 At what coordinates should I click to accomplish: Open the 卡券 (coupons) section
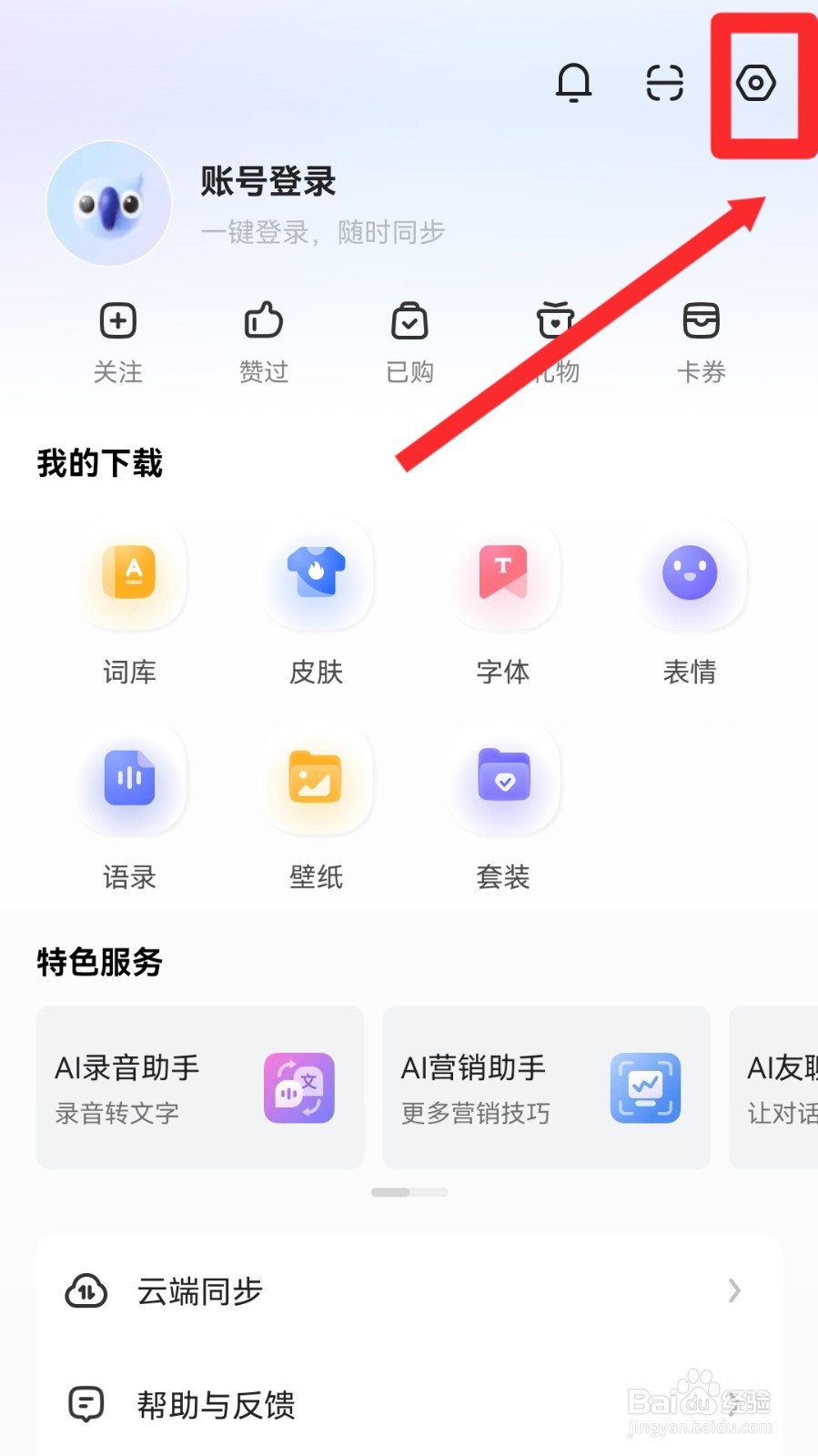(700, 341)
